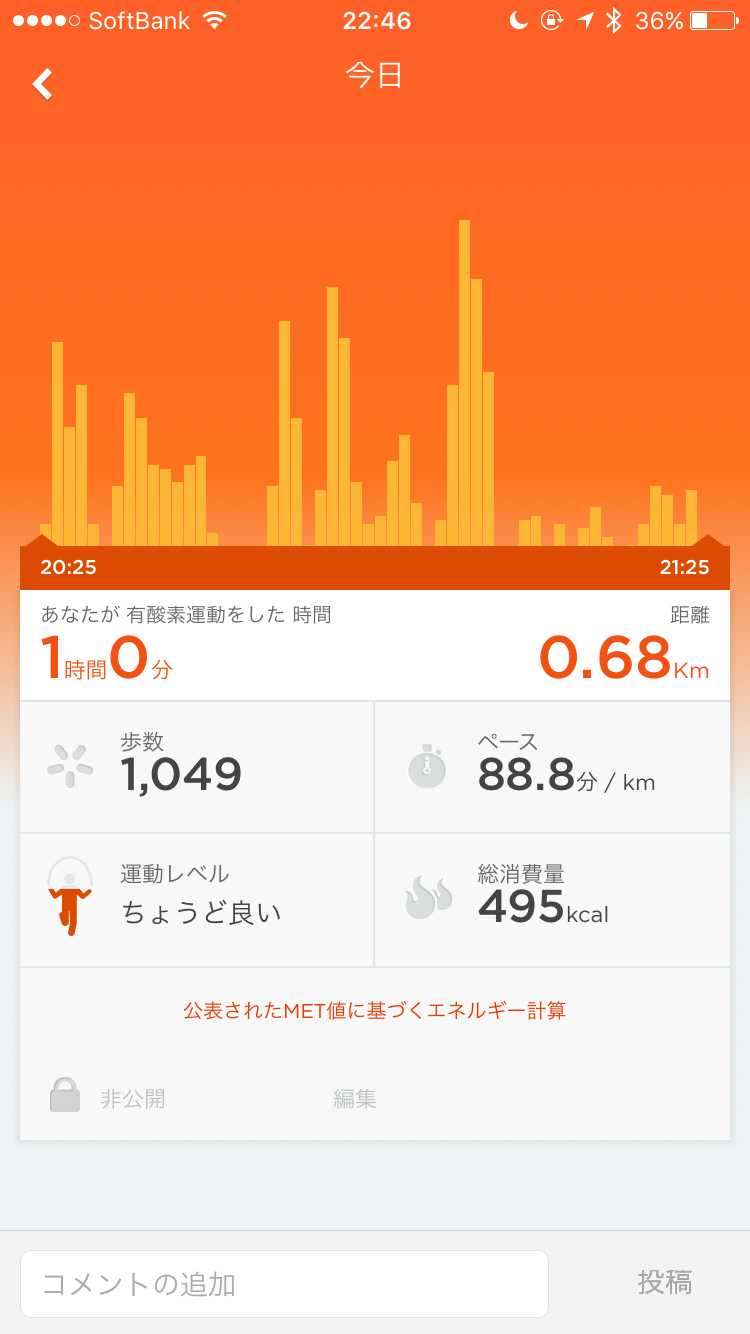
Task: Go back using the top-left arrow
Action: pyautogui.click(x=42, y=84)
